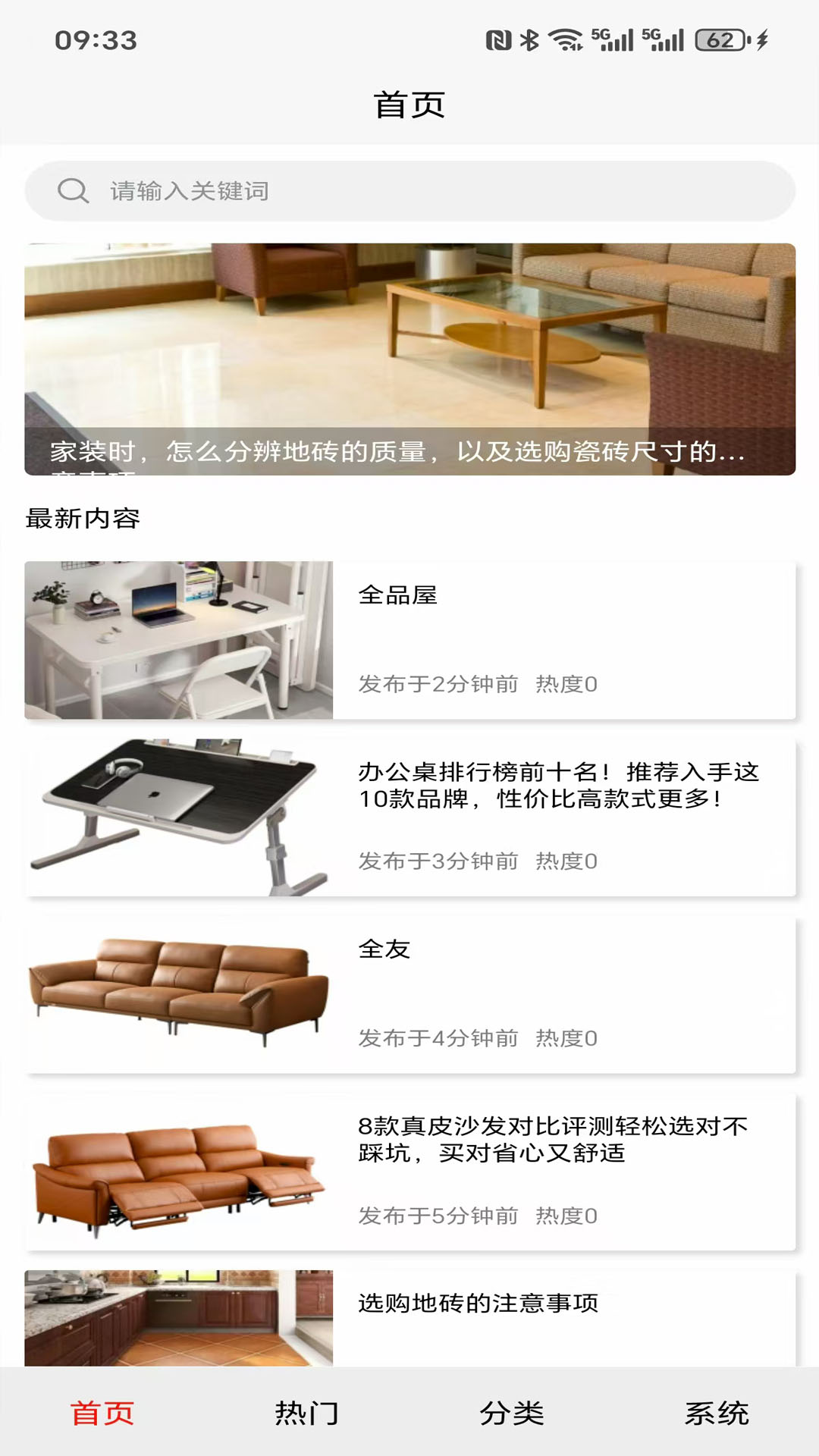Open the 全品屋 article card
Image resolution: width=819 pixels, height=1456 pixels.
point(409,640)
